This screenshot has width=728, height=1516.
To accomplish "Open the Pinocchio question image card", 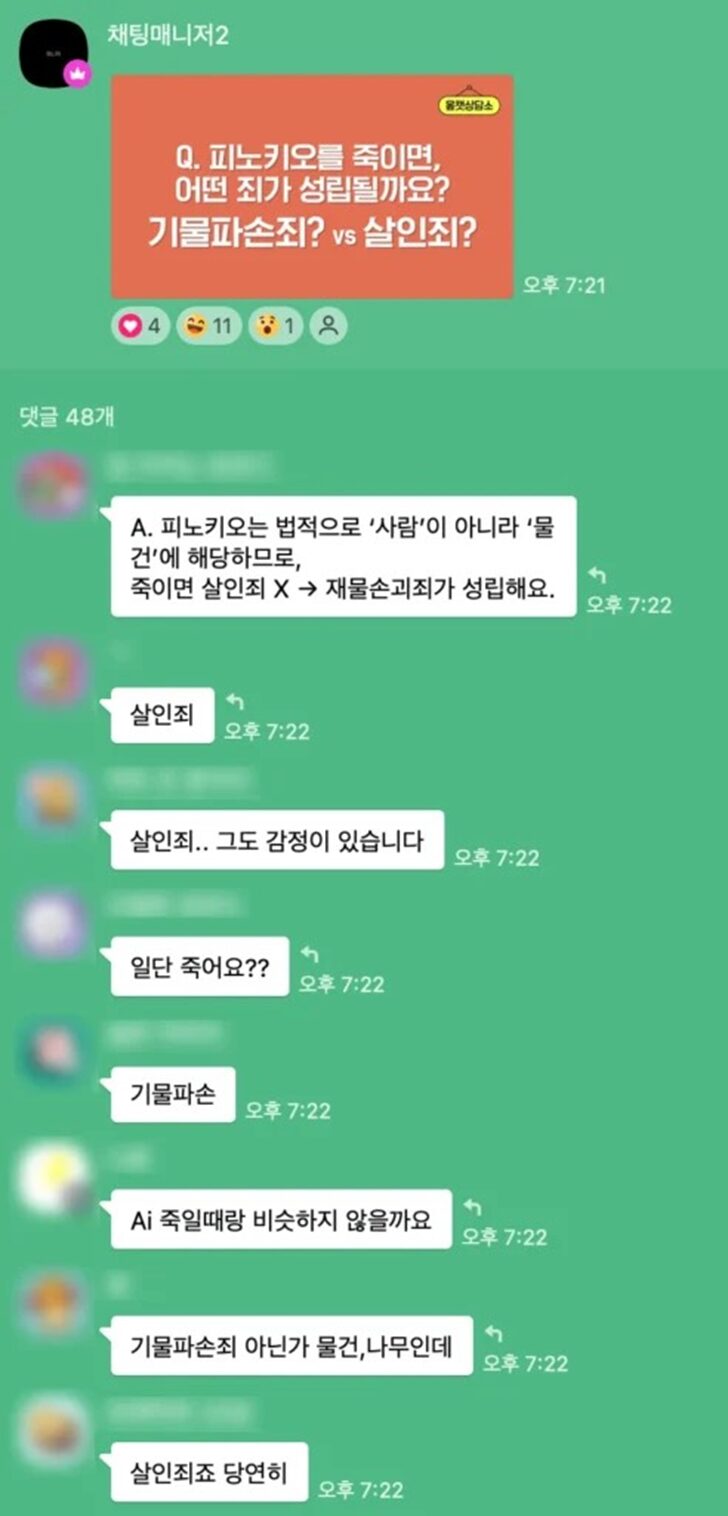I will (x=312, y=186).
